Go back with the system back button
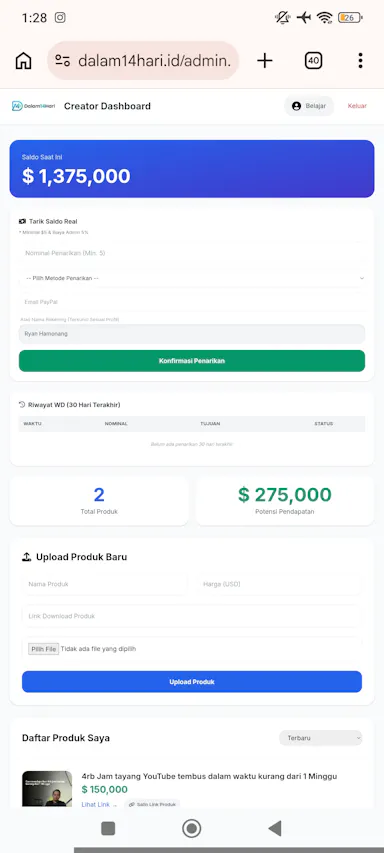The image size is (384, 853). [x=275, y=829]
